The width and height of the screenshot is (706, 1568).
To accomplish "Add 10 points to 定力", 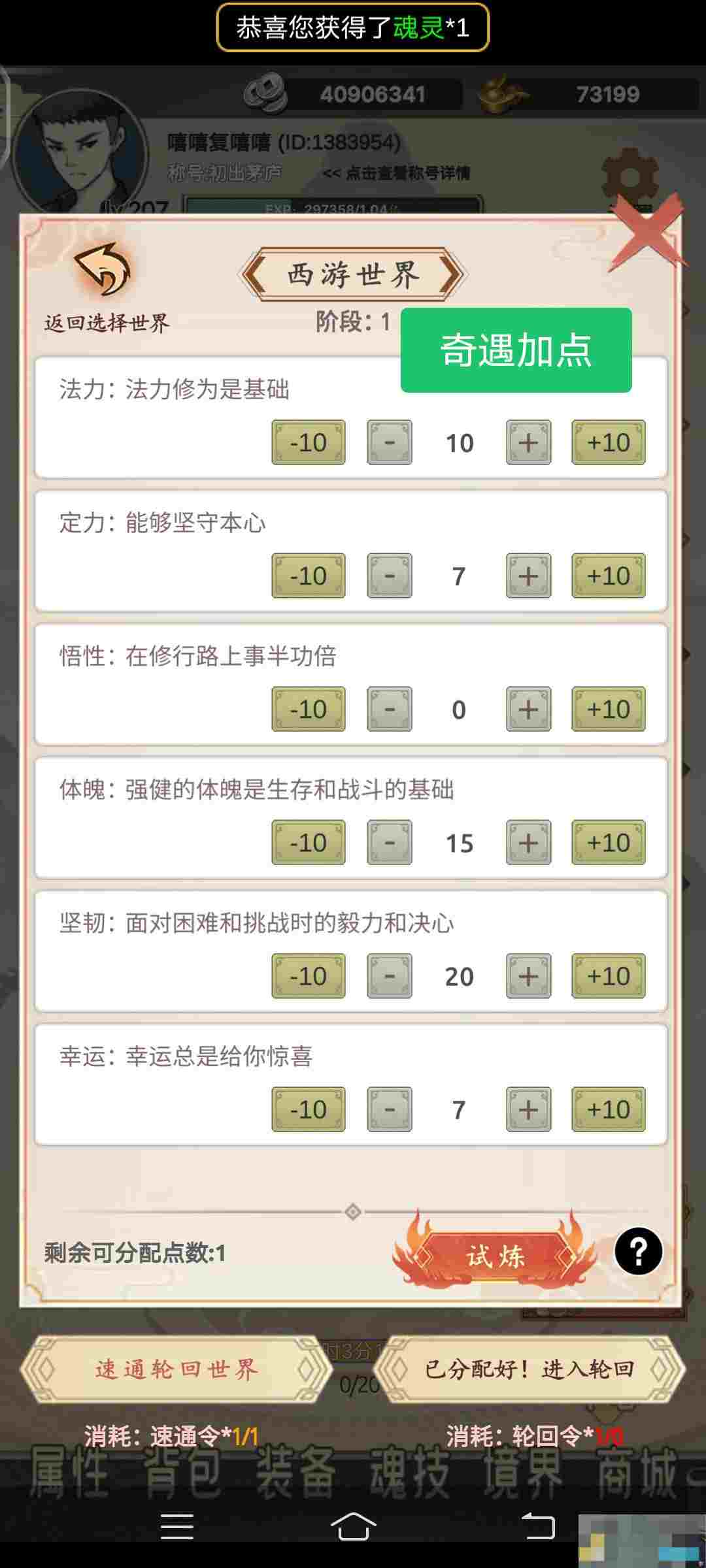I will (608, 576).
